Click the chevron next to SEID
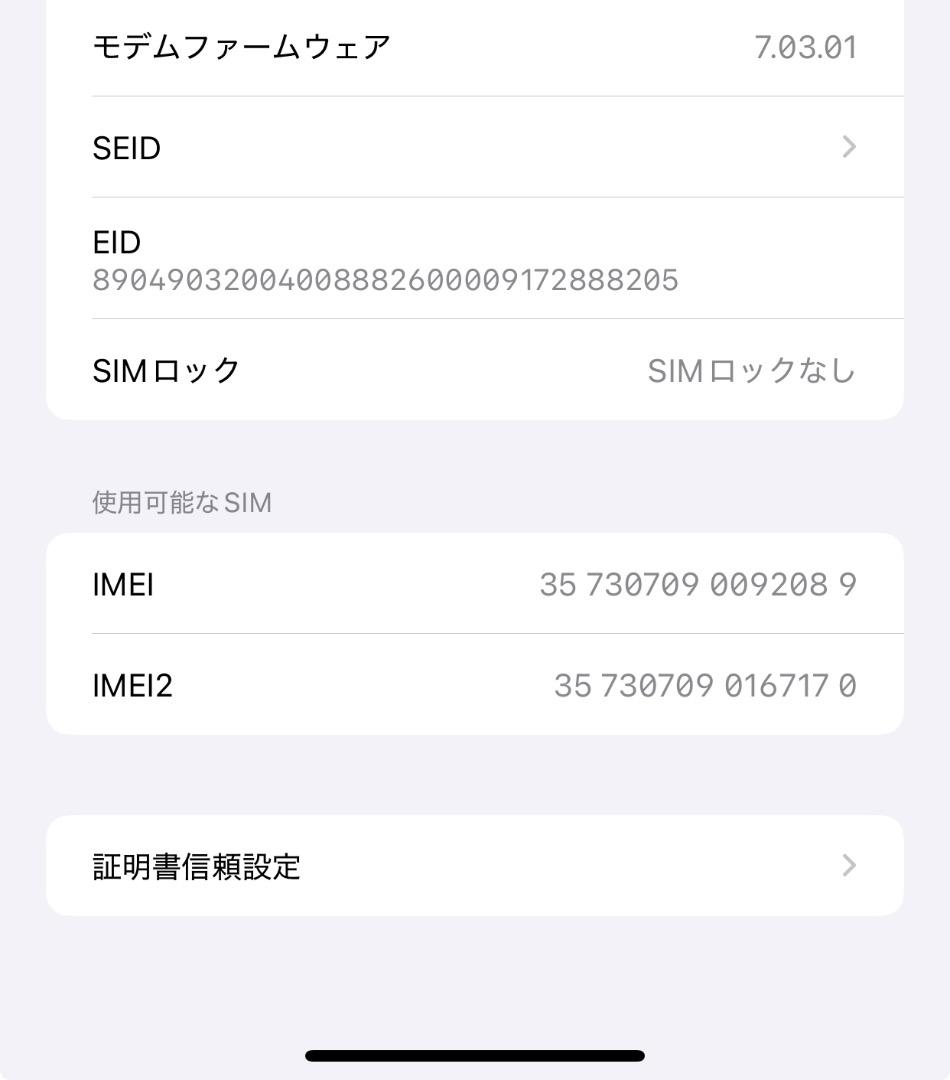The image size is (950, 1080). (848, 147)
